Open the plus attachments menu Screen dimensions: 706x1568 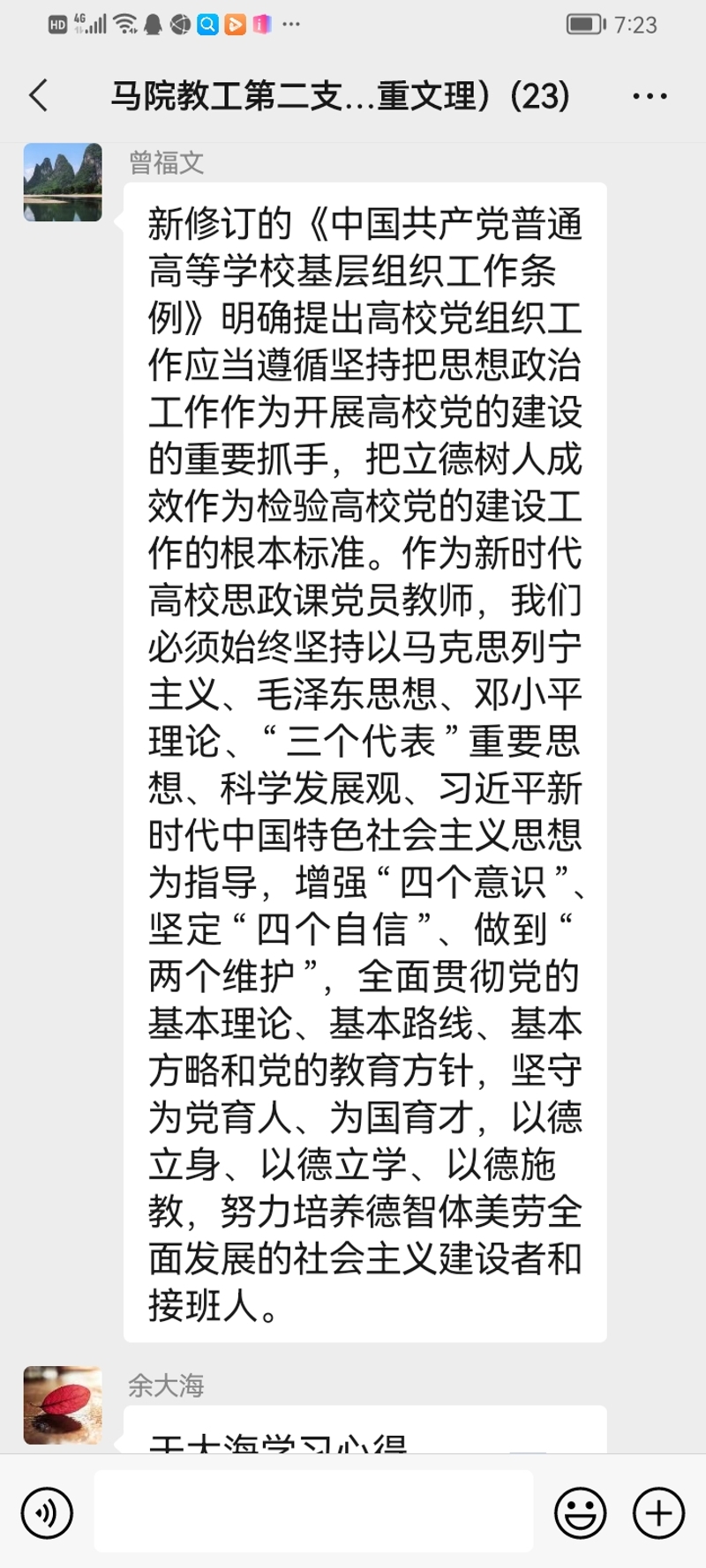click(658, 1513)
